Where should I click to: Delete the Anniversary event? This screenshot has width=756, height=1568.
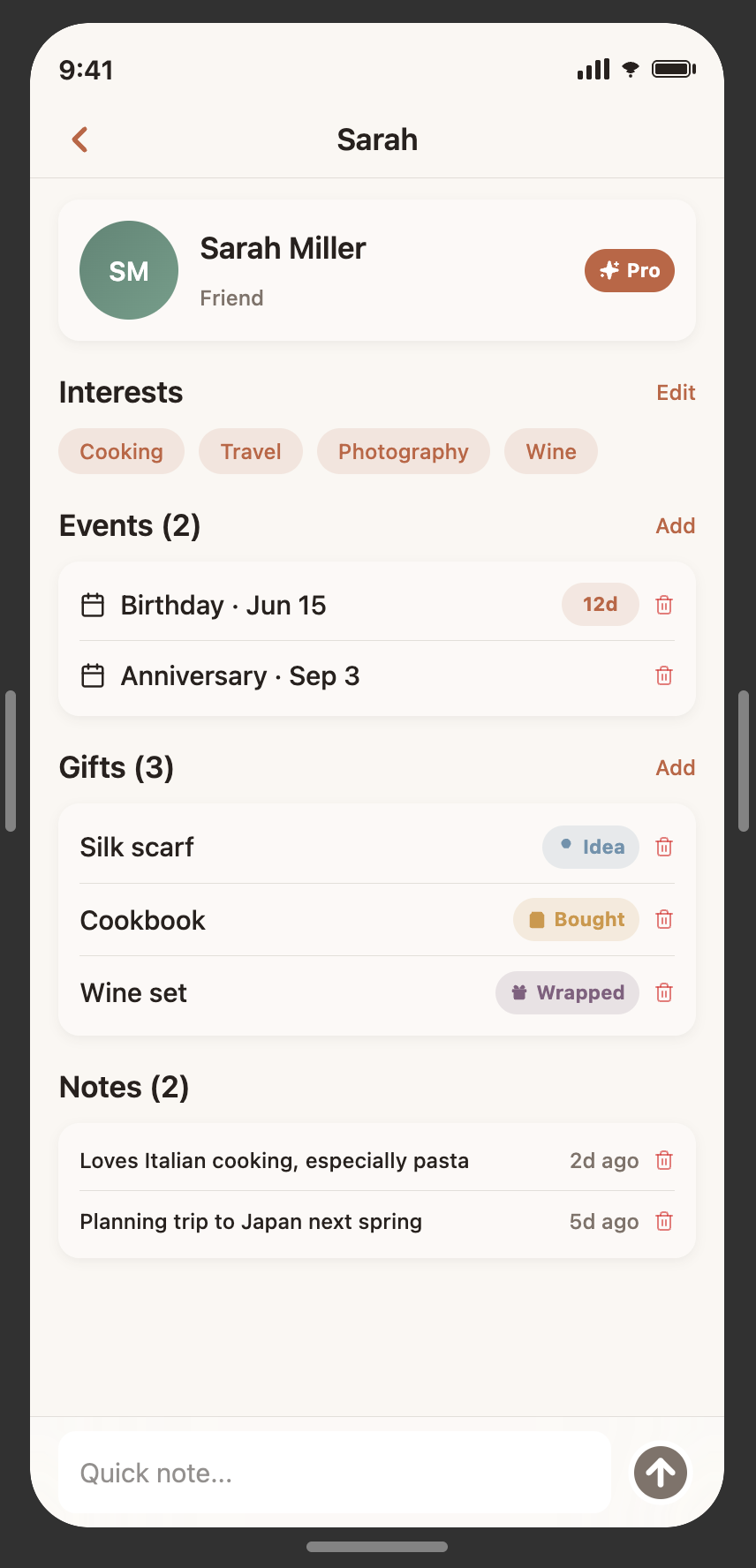coord(664,676)
